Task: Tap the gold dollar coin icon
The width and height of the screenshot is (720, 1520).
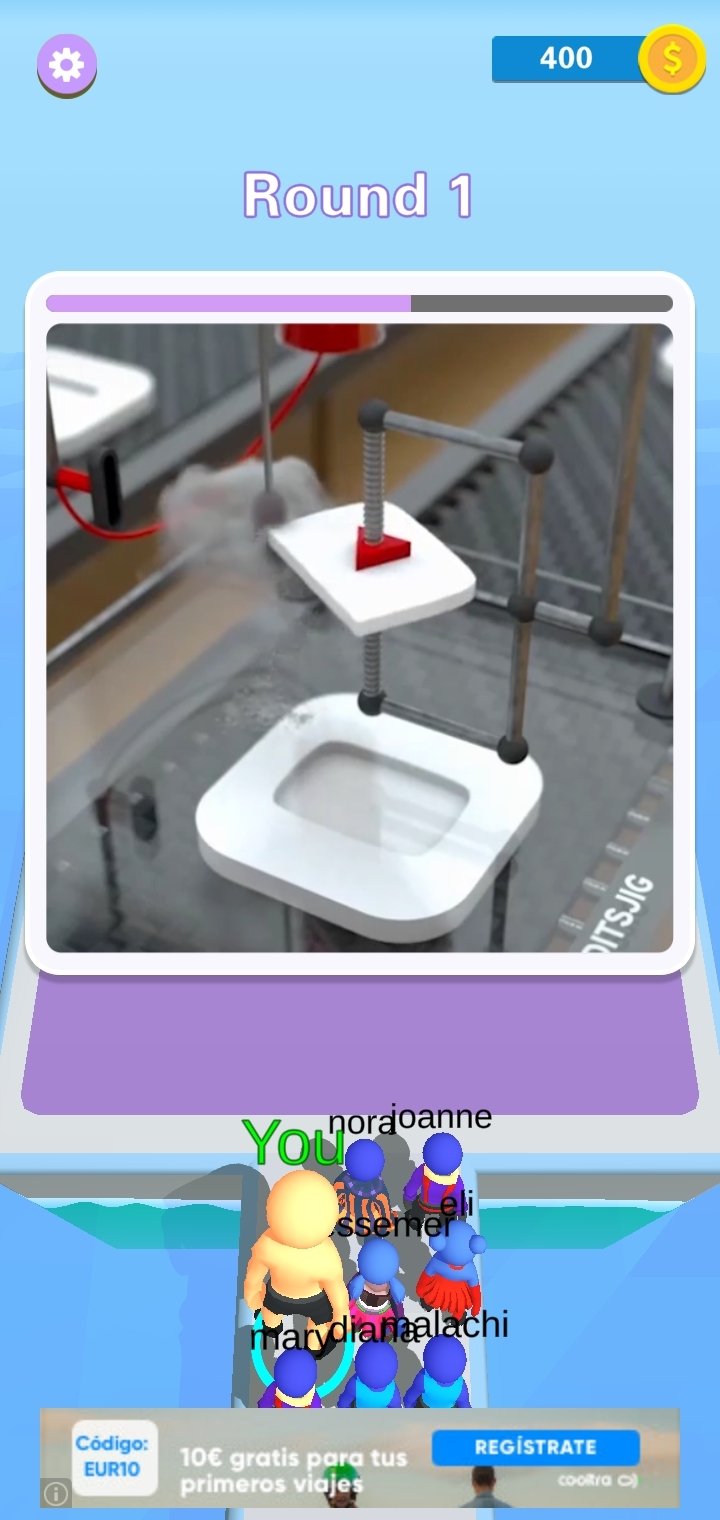Action: (x=672, y=59)
